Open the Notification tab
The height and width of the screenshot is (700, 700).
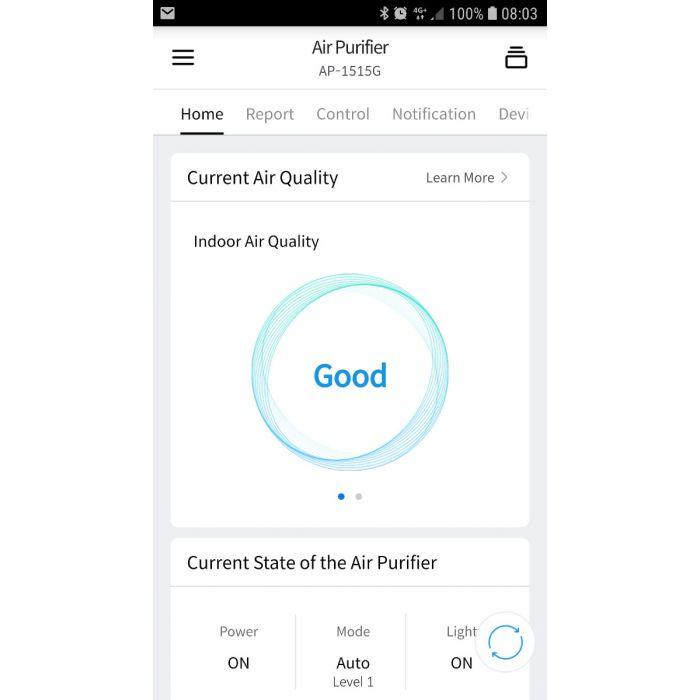click(x=434, y=114)
